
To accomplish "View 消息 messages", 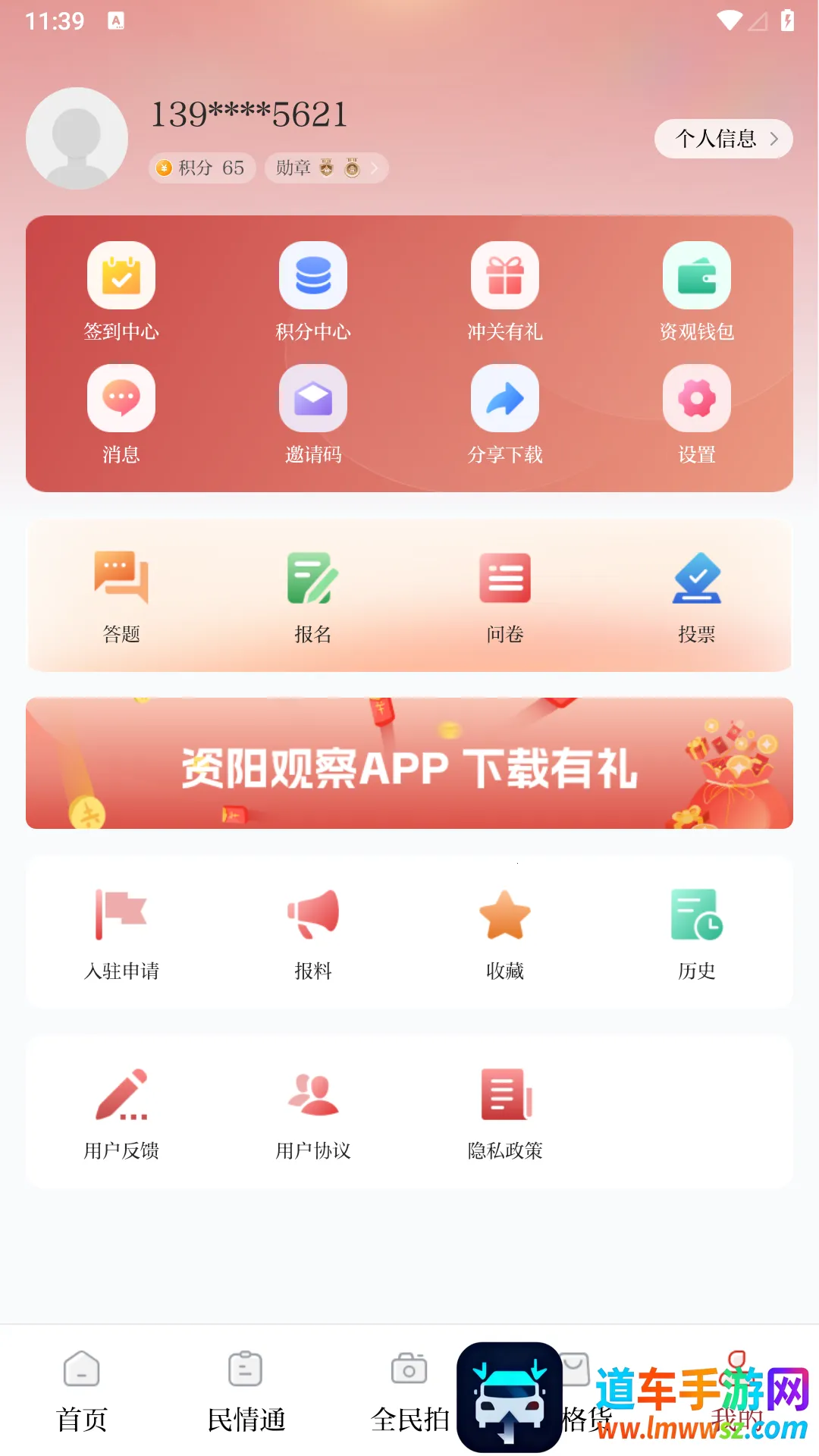I will click(x=121, y=413).
